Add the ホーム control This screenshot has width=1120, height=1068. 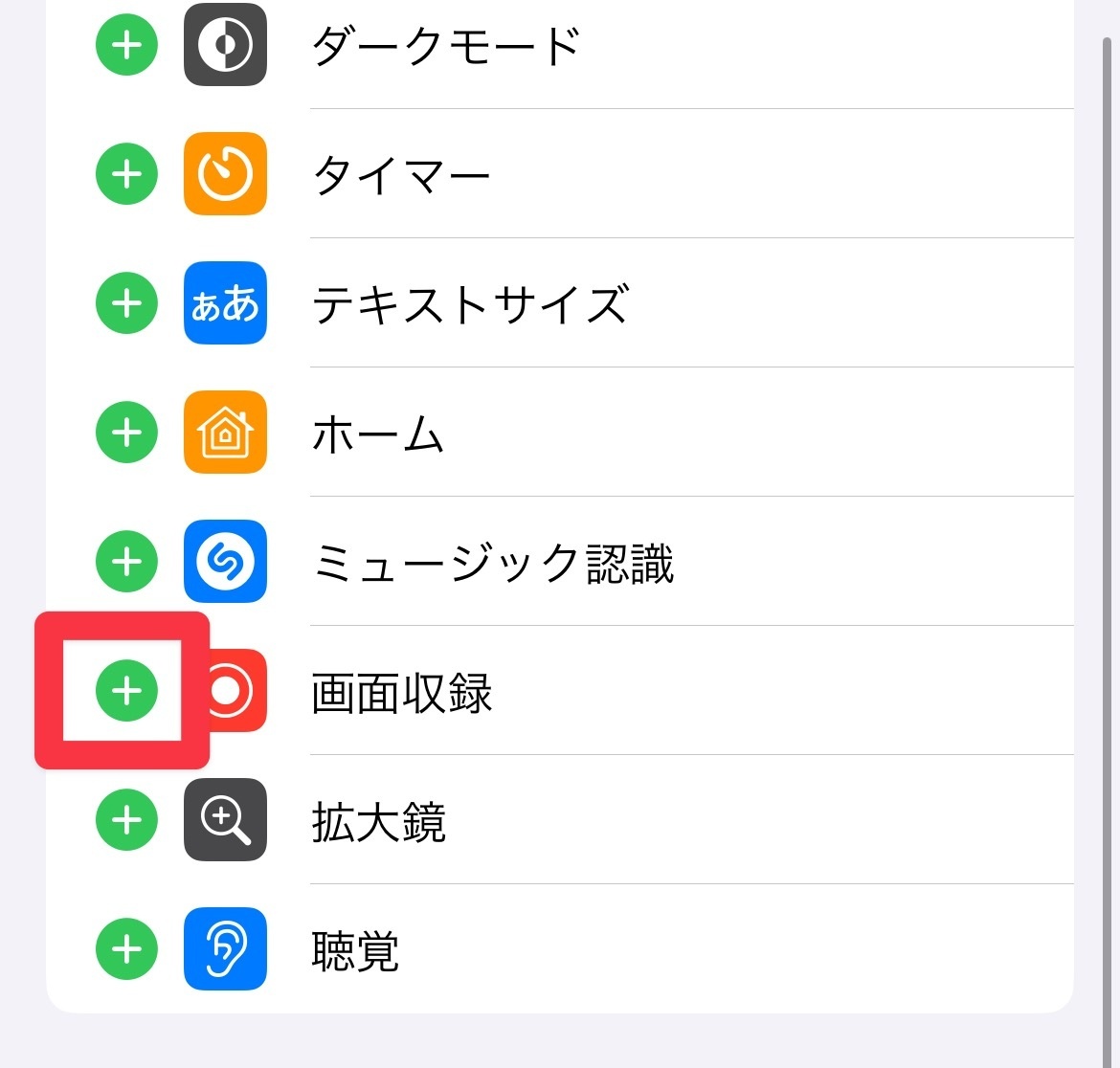(x=126, y=433)
